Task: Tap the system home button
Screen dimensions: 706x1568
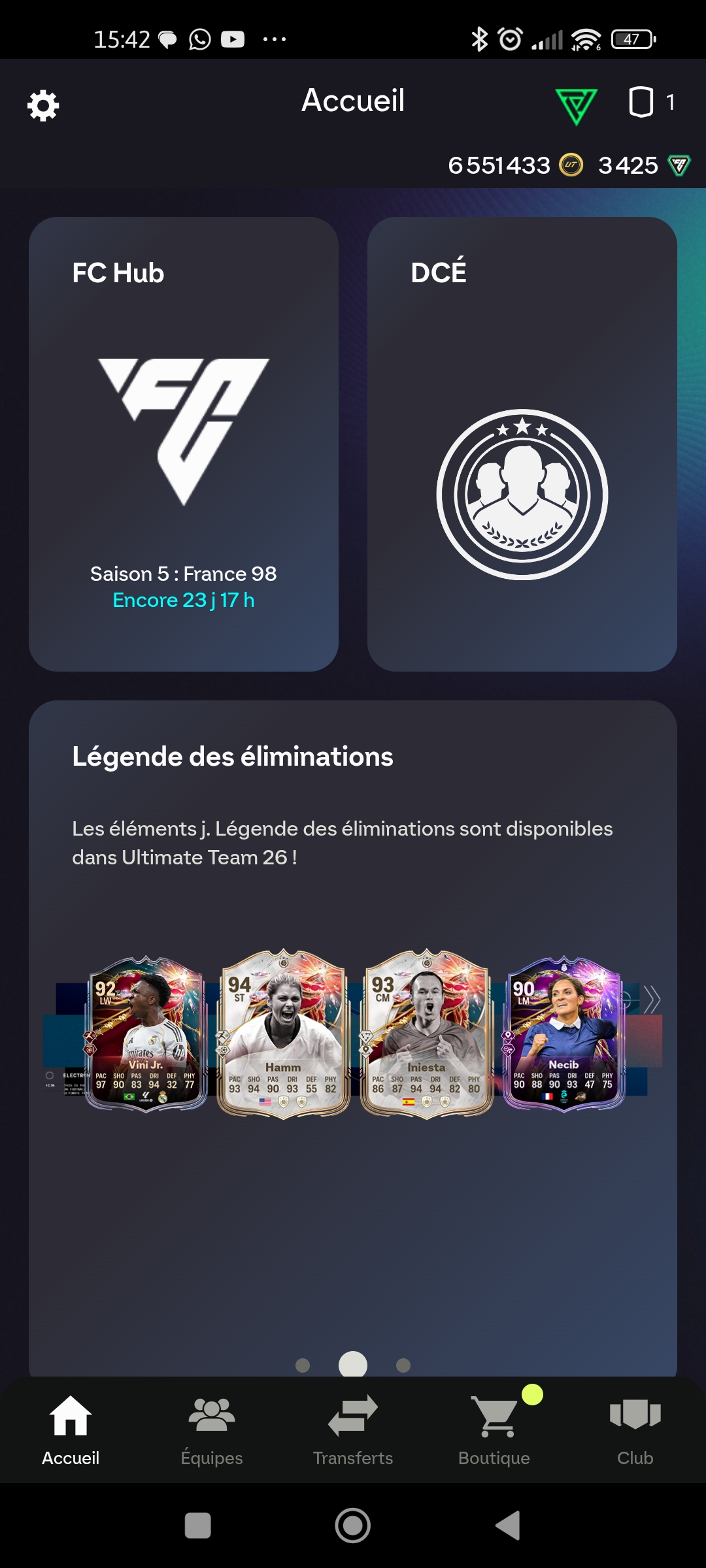Action: [353, 1526]
